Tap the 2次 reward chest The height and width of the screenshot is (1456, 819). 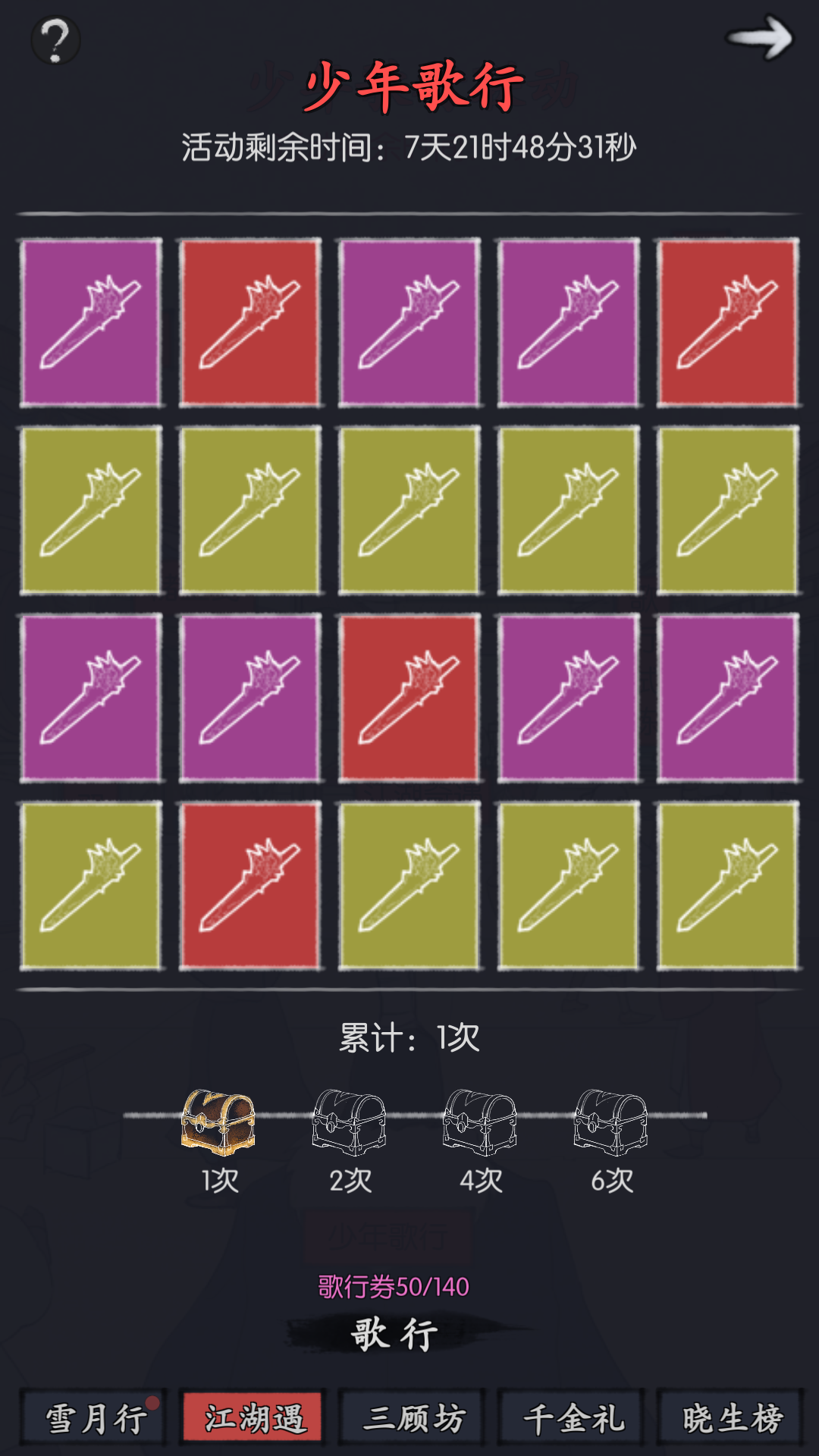coord(350,1122)
